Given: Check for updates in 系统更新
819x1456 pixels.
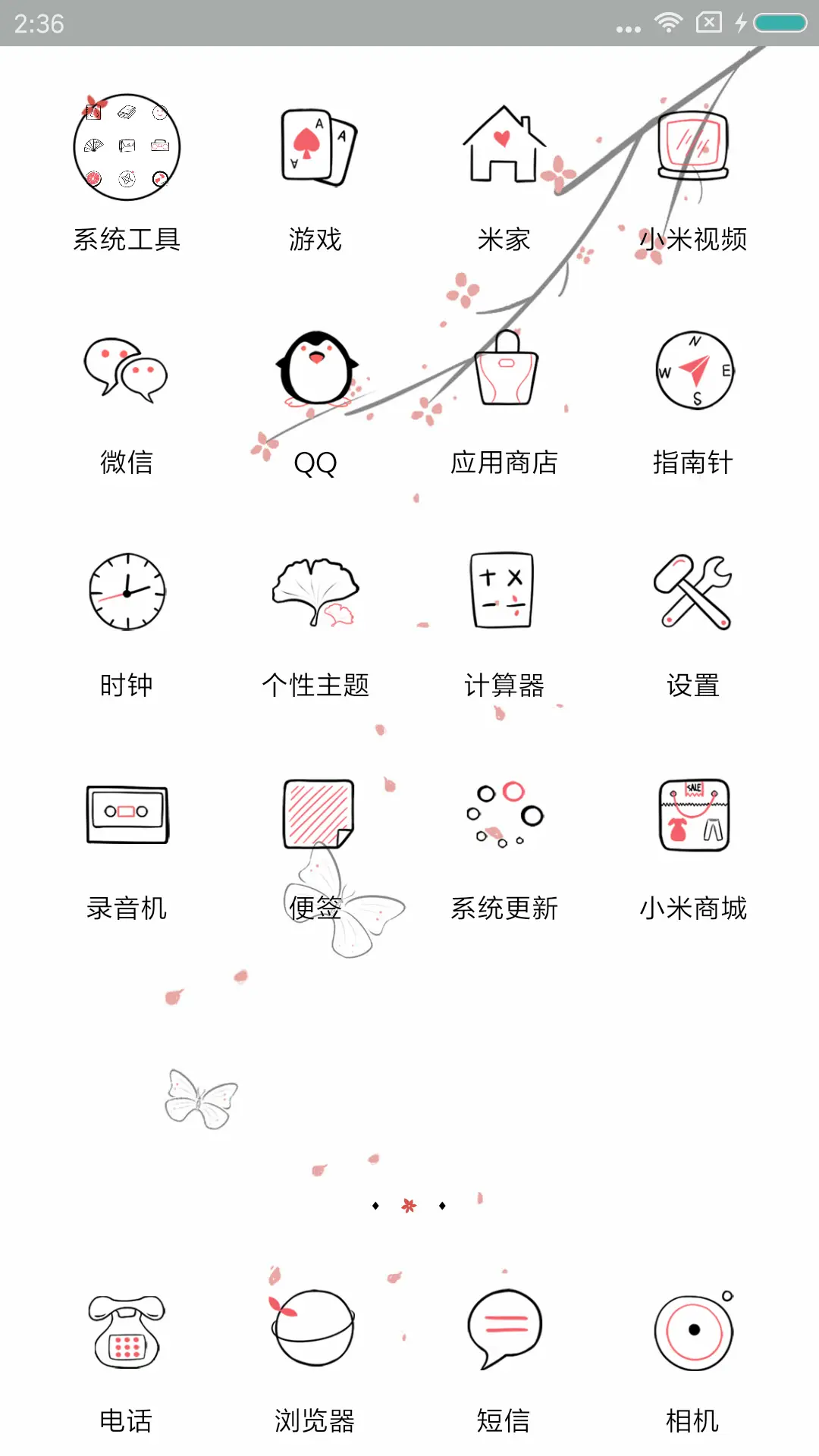Looking at the screenshot, I should point(504,815).
